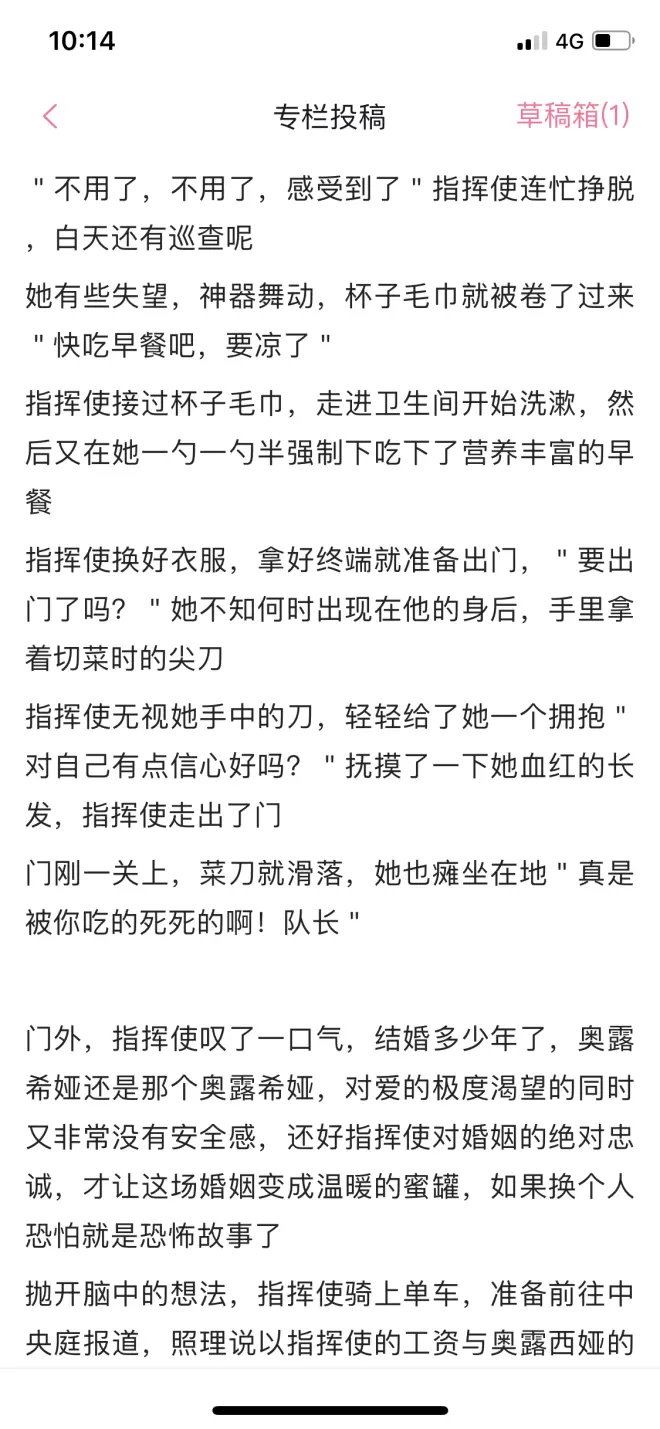Open the drafts box 草稿箱(1)

[572, 115]
